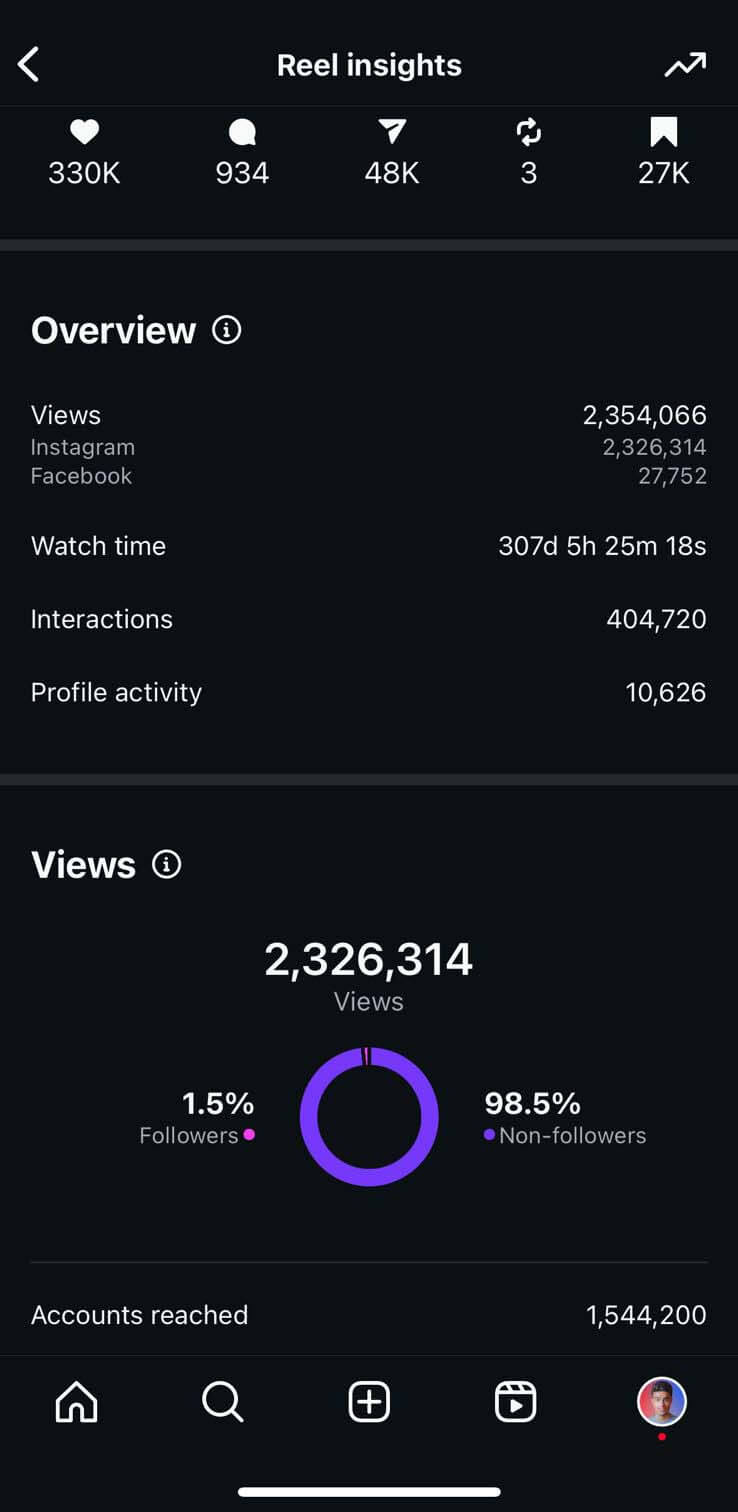This screenshot has width=738, height=1512.
Task: Show info about the Views section
Action: [167, 864]
